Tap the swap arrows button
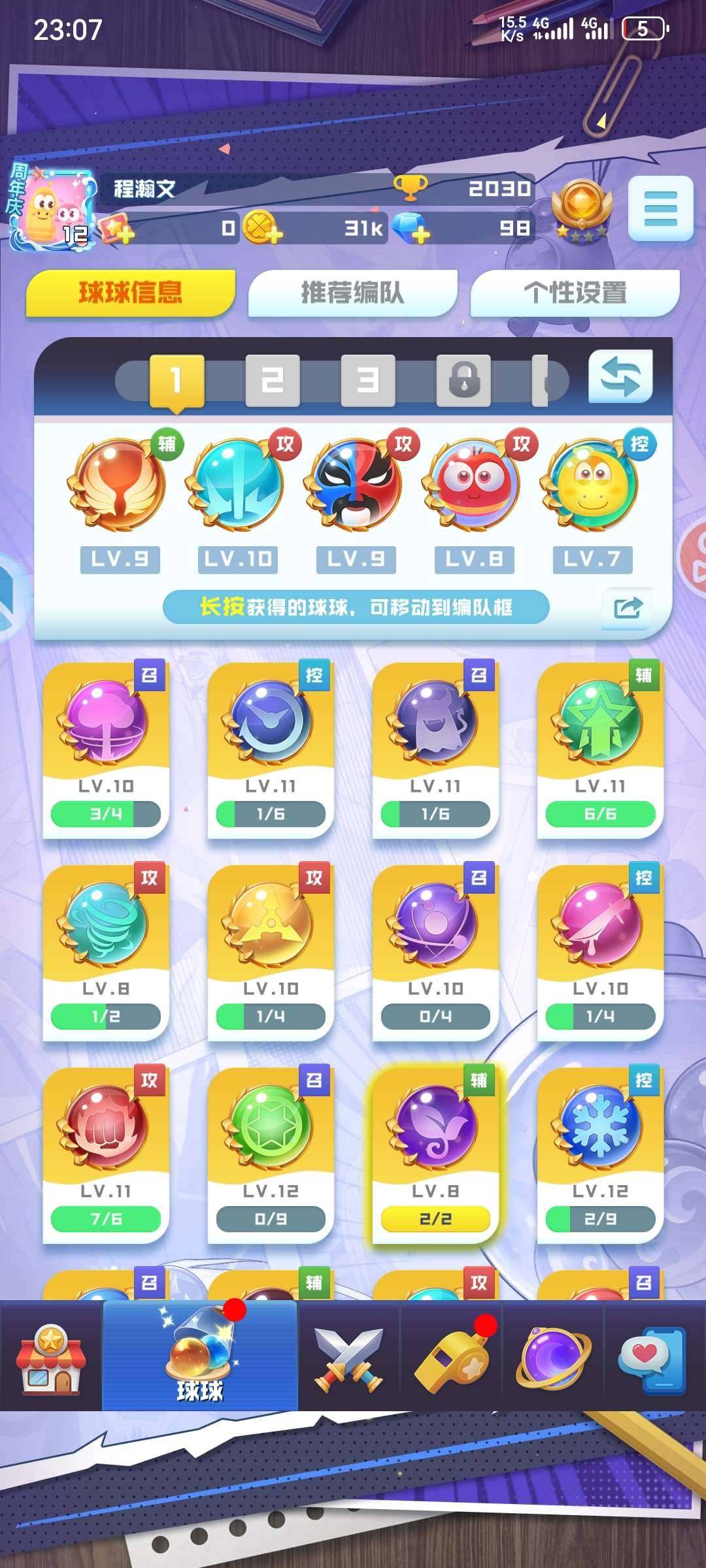Viewport: 706px width, 1568px height. point(620,377)
